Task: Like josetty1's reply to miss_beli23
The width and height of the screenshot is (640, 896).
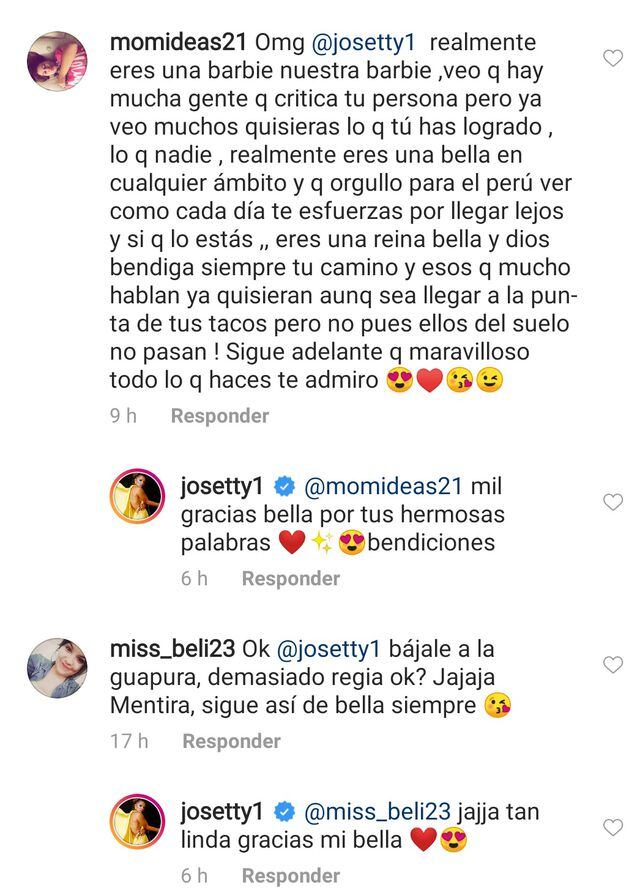Action: (612, 827)
